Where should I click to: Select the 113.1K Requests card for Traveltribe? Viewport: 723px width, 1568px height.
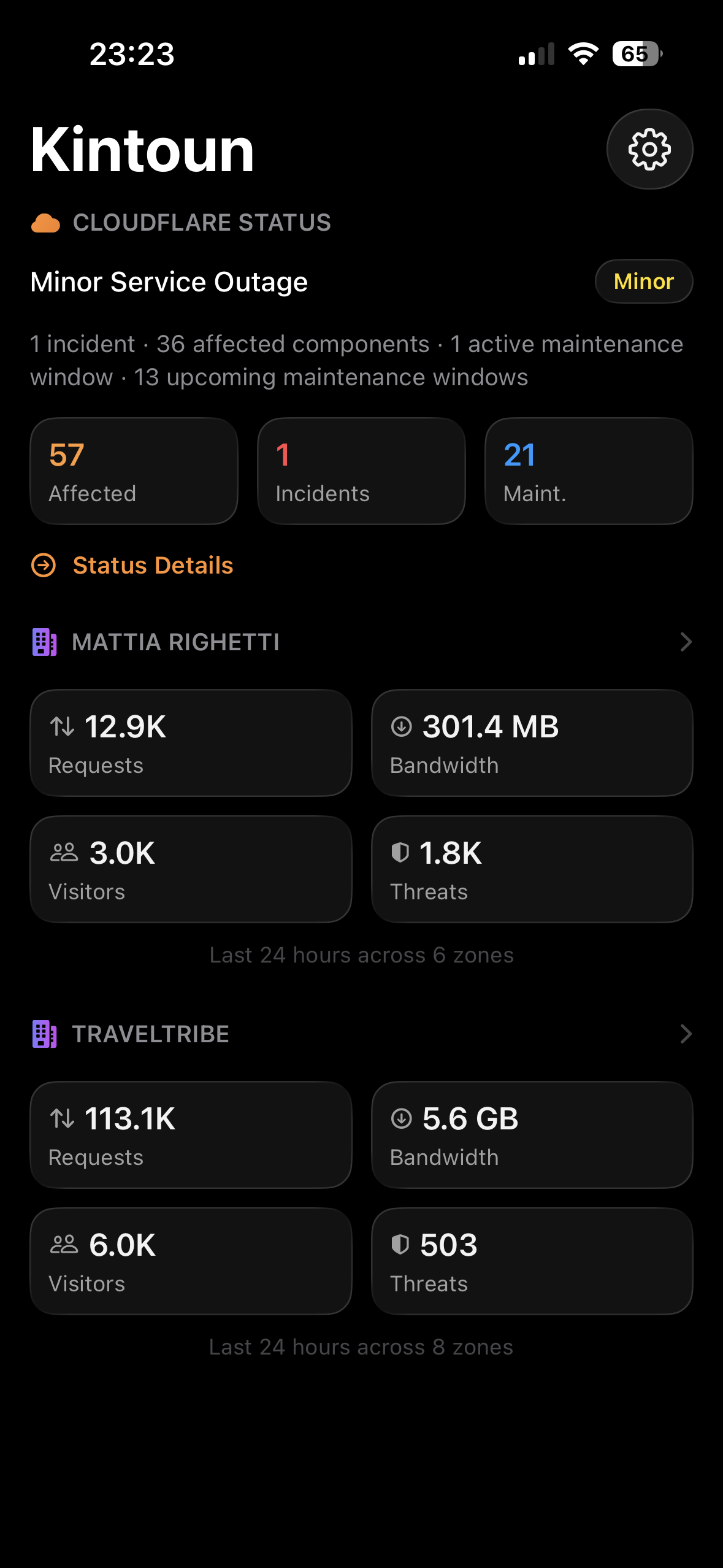[x=190, y=1134]
